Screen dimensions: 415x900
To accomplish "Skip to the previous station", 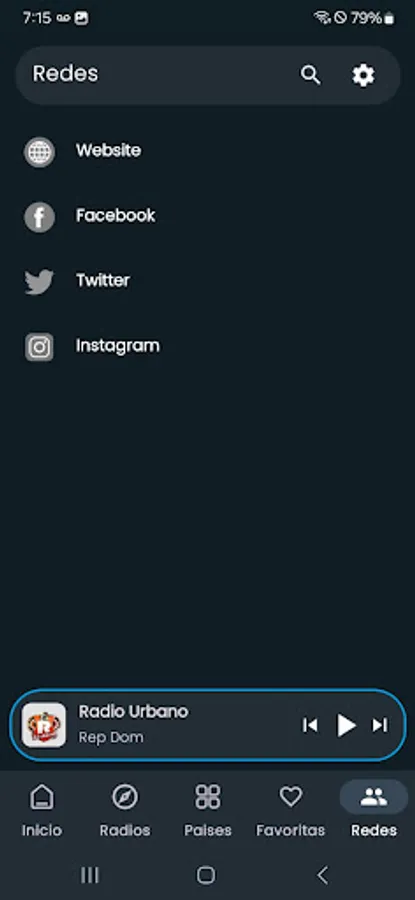I will (x=310, y=726).
